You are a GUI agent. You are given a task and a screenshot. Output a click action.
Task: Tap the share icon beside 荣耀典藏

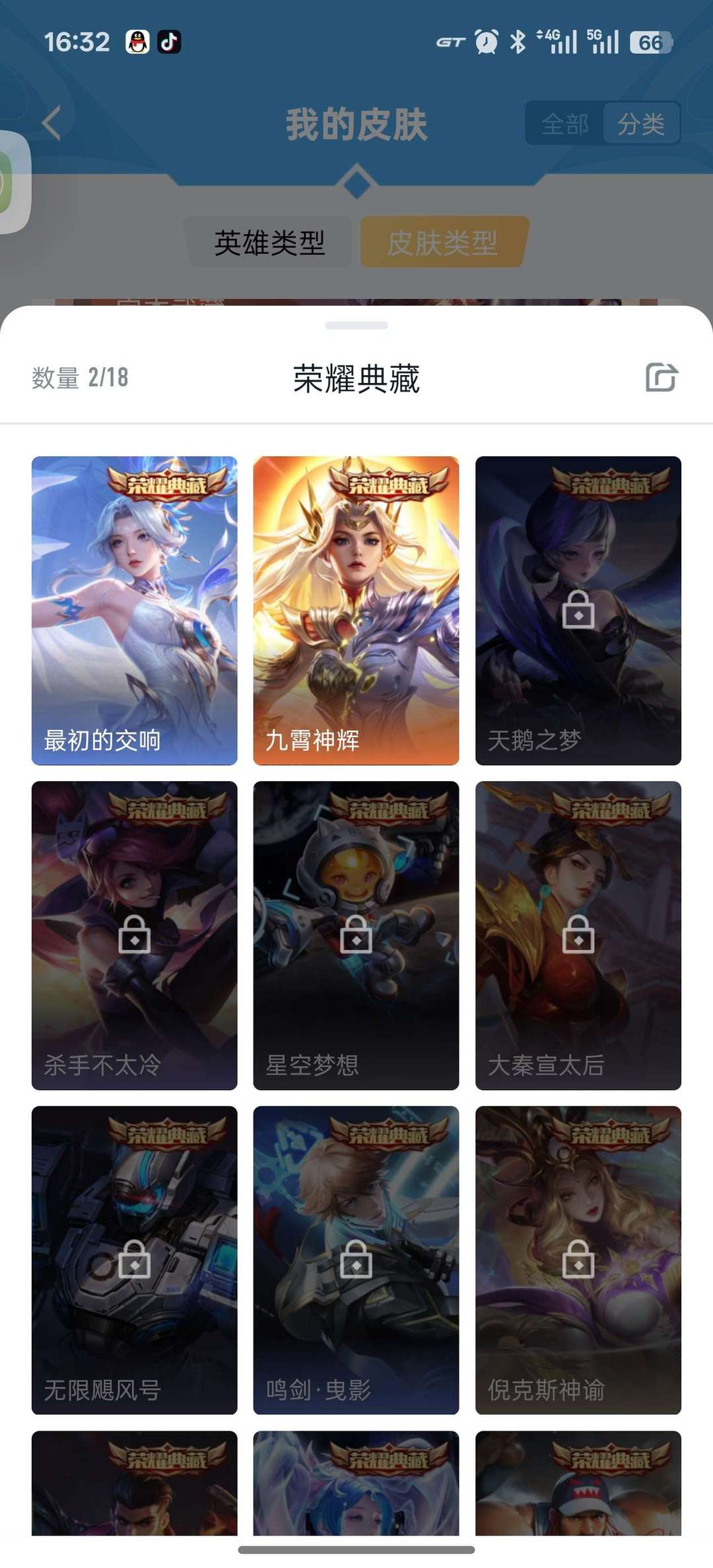662,378
